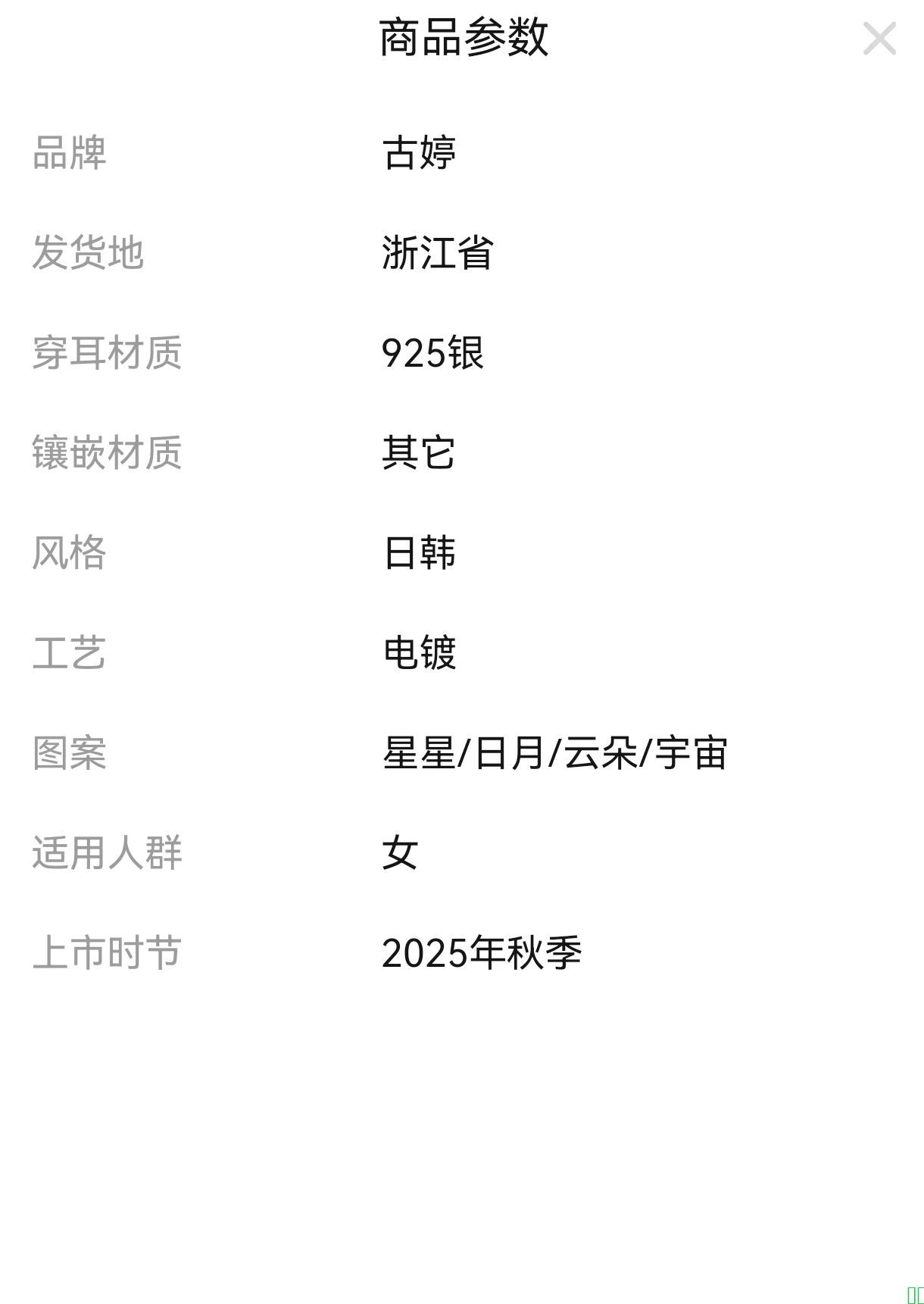Close the 商品参数 panel
Screen dimensions: 924x1304
(x=879, y=39)
